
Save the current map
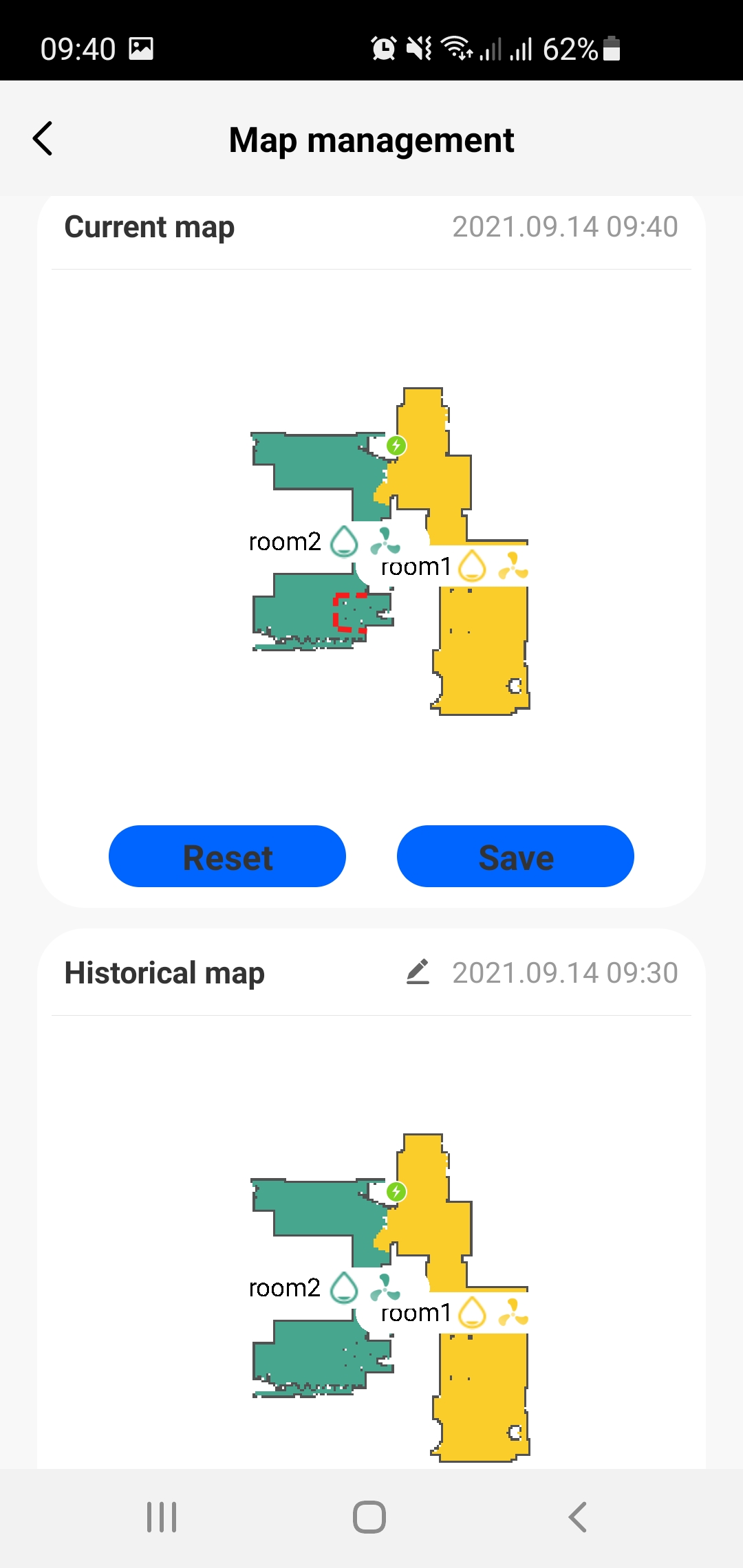click(x=515, y=856)
